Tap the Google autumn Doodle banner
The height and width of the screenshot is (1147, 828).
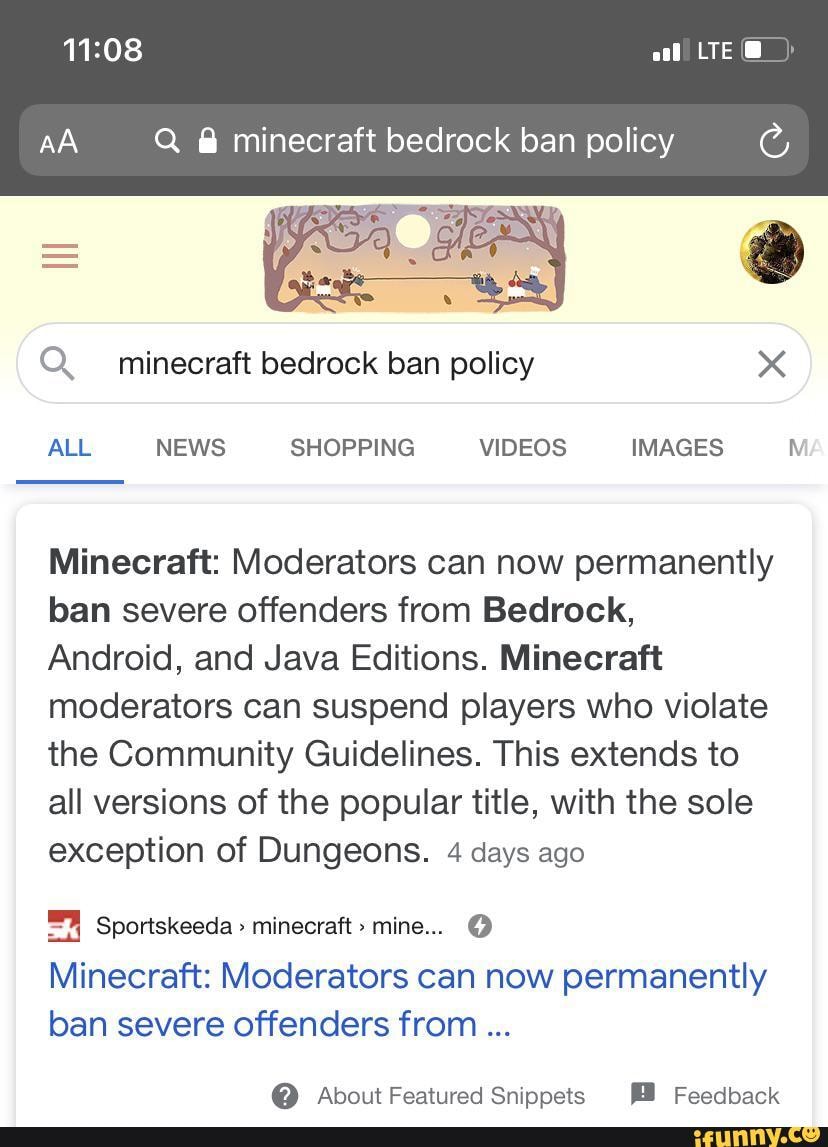pos(414,258)
